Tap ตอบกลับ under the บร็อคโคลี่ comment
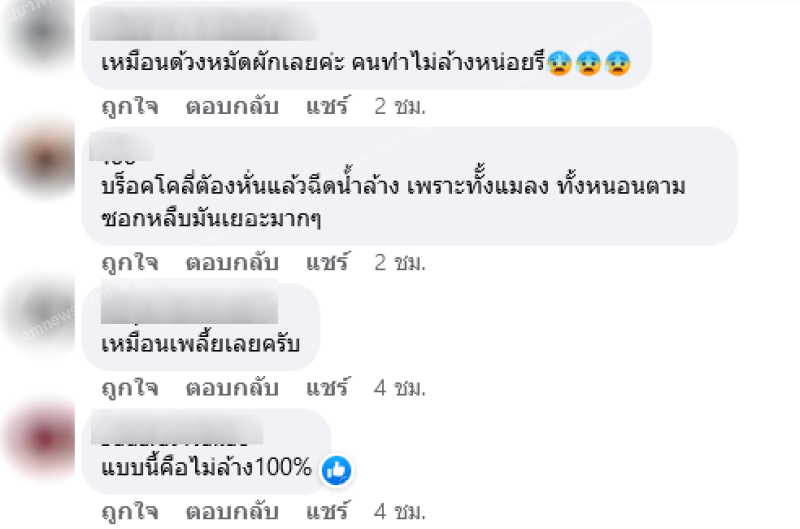 tap(231, 264)
